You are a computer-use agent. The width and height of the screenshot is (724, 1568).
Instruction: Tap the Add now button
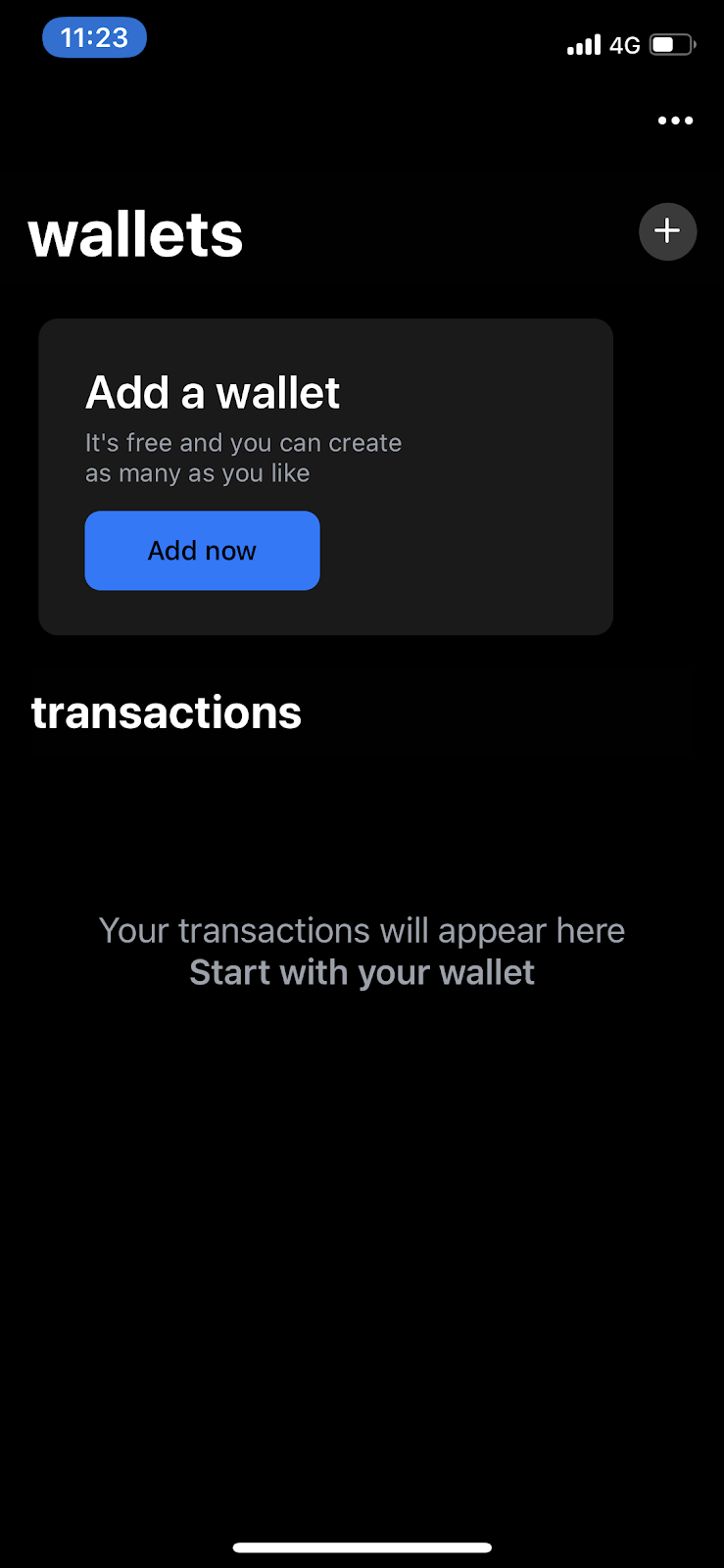(x=202, y=551)
